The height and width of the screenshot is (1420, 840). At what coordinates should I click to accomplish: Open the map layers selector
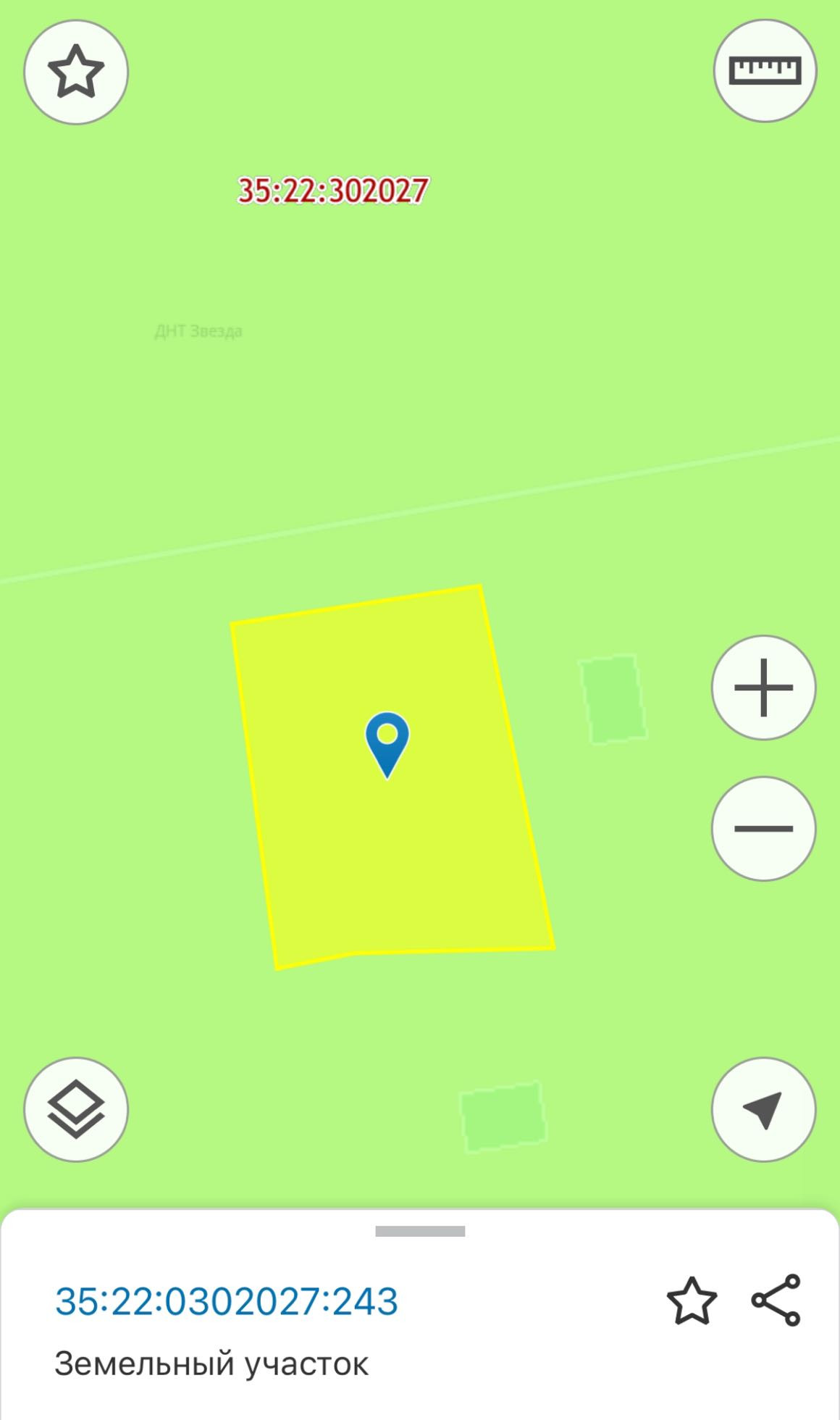pos(76,1109)
